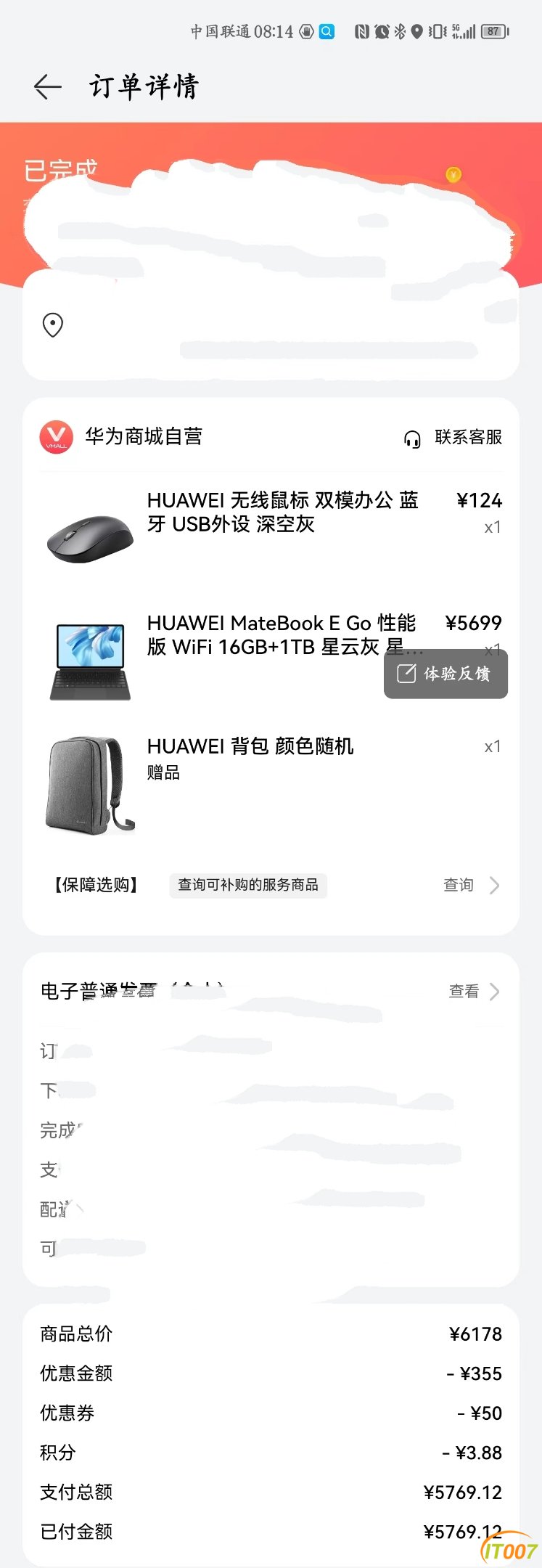Open the HUAWEI wireless mouse item

pyautogui.click(x=282, y=512)
